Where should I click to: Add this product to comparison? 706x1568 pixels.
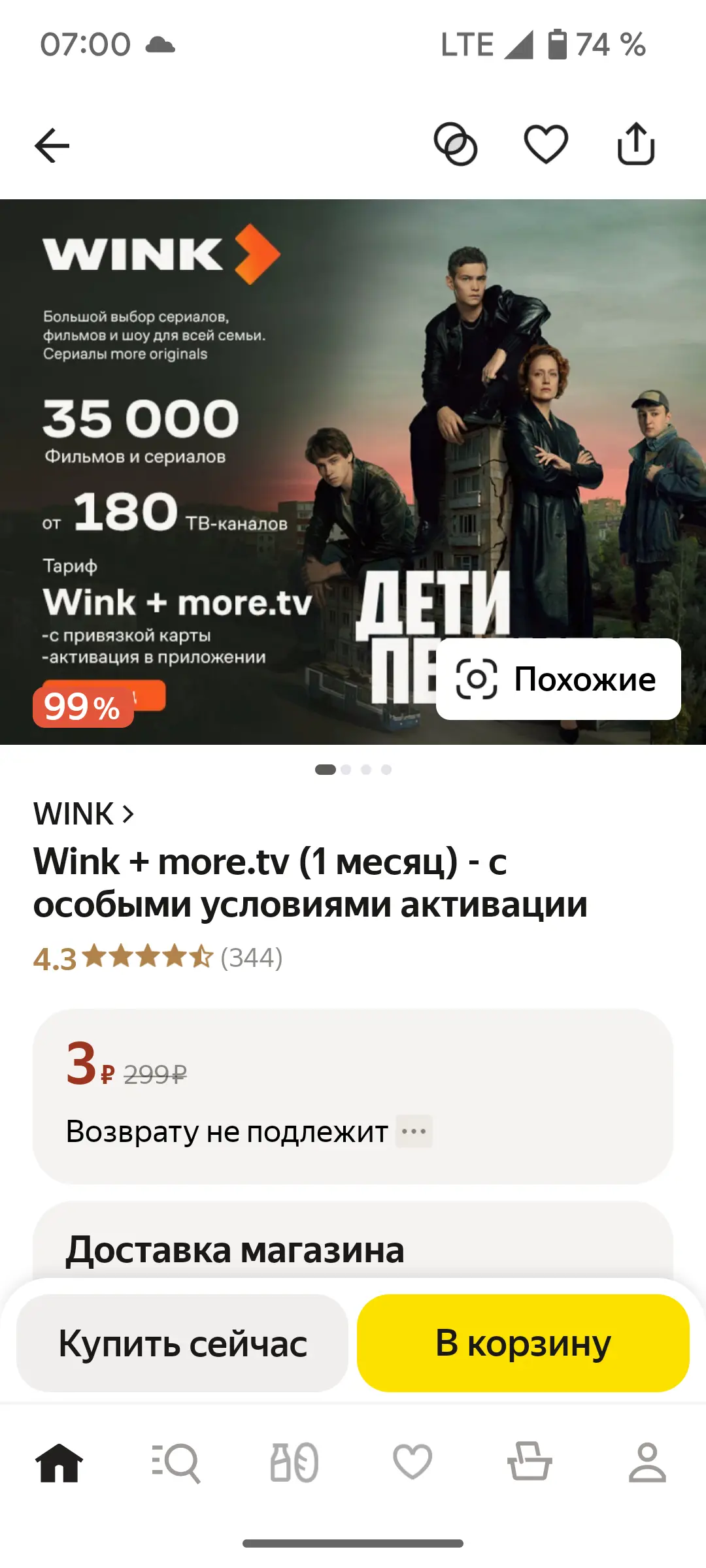click(456, 144)
